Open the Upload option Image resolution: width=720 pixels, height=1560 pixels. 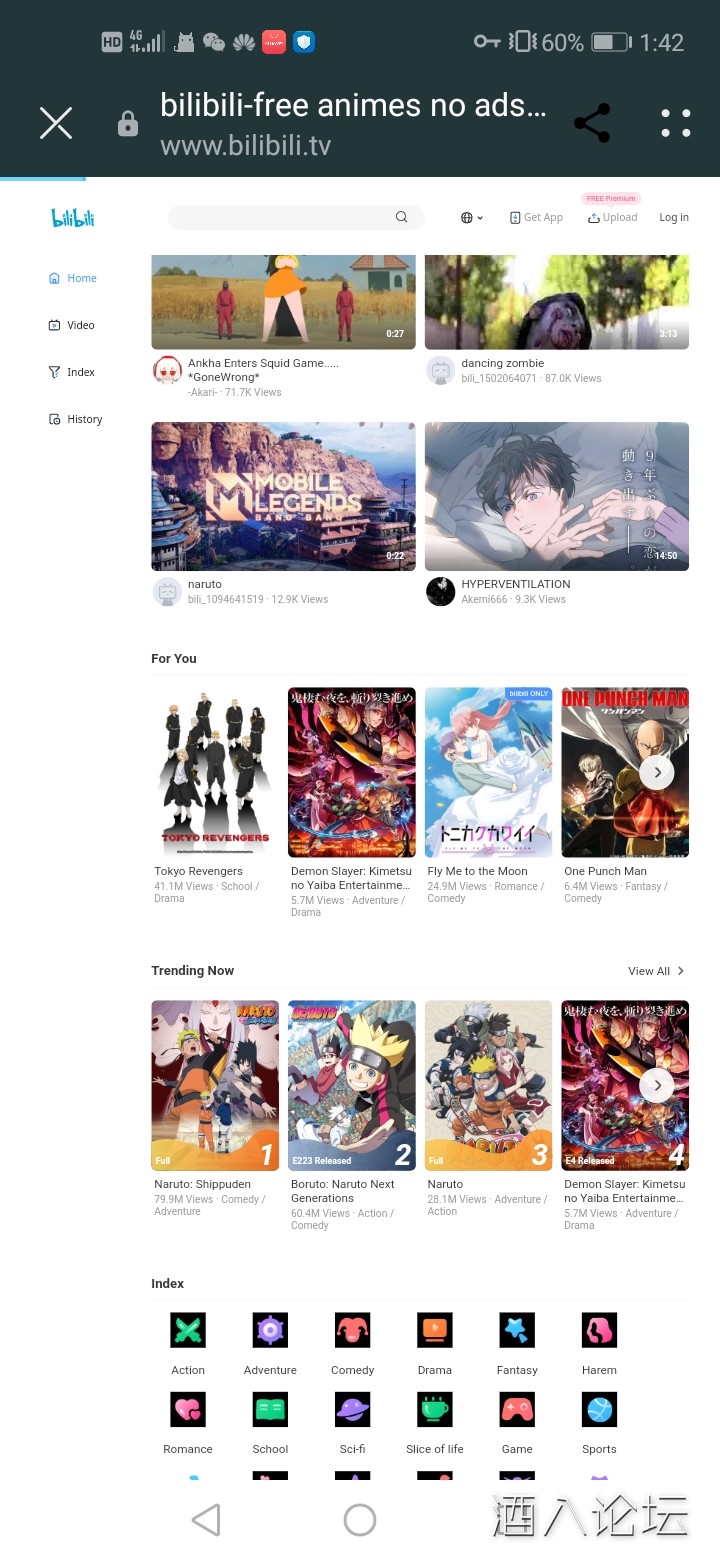pyautogui.click(x=612, y=217)
